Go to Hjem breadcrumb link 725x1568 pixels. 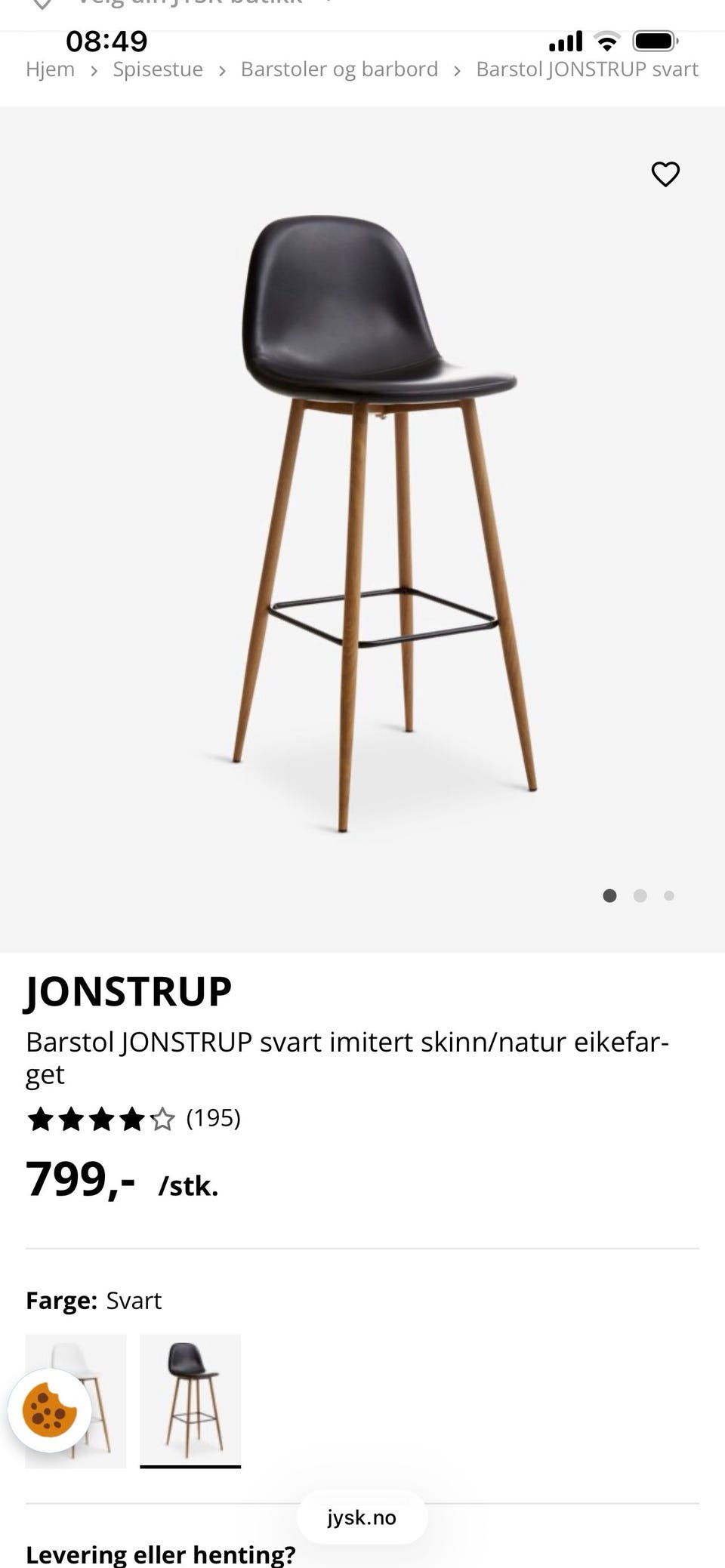coord(50,69)
